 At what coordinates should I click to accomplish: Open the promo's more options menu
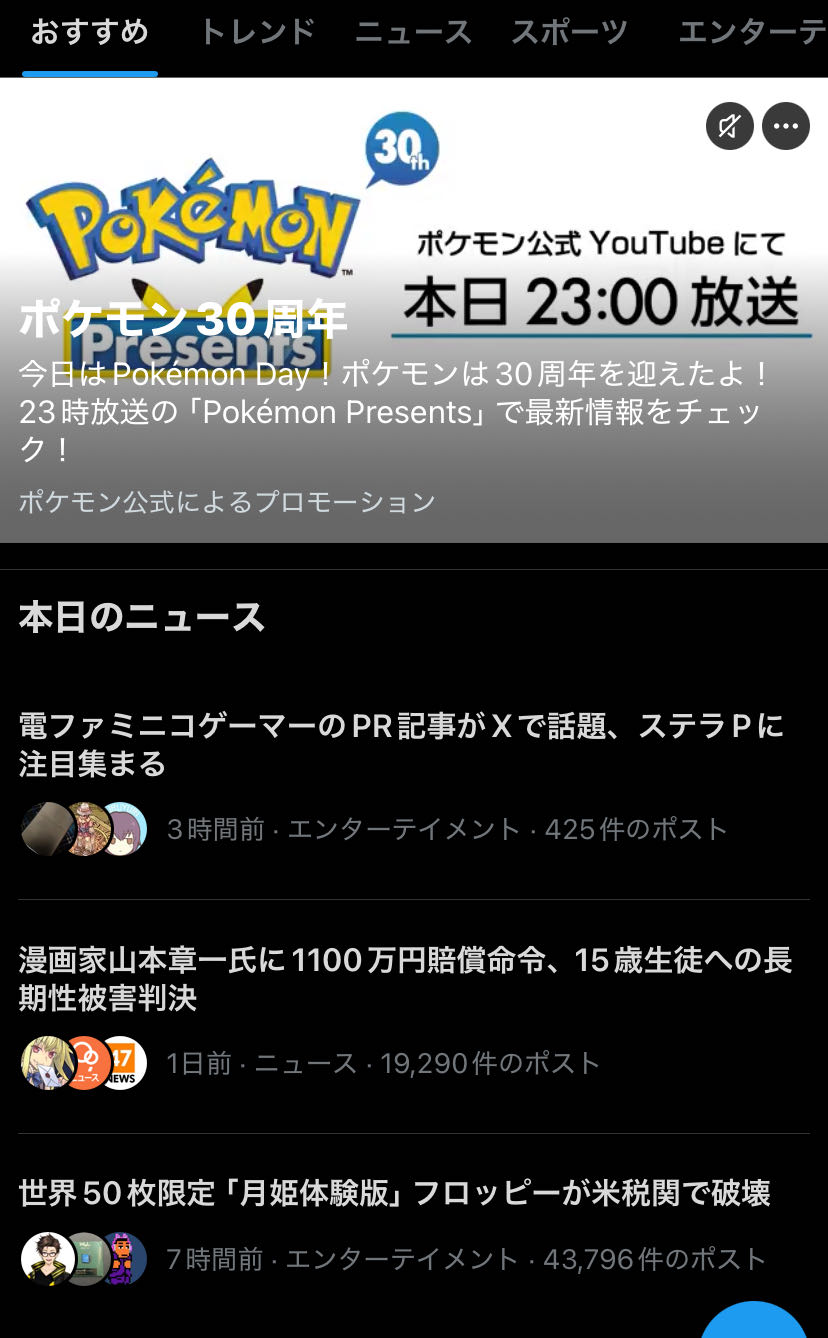pyautogui.click(x=786, y=127)
